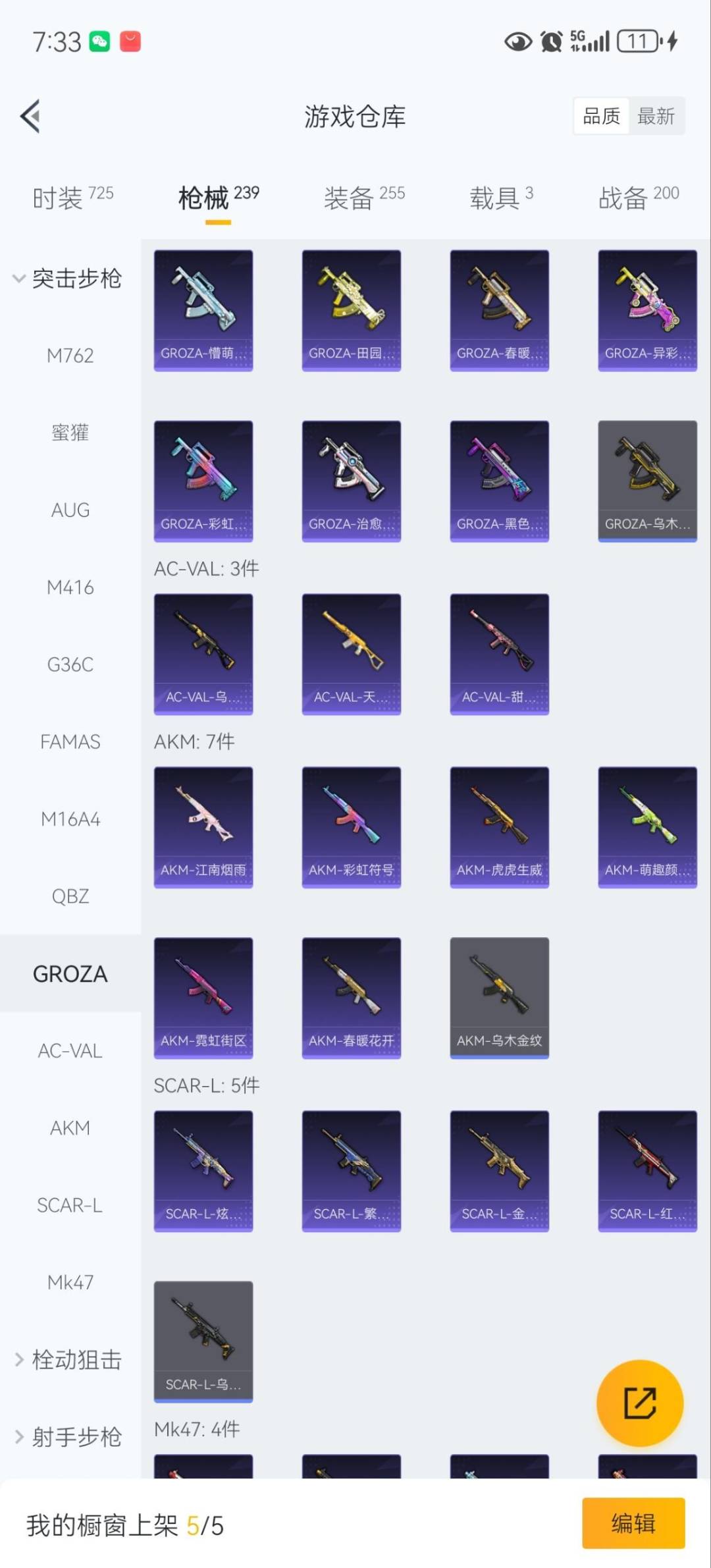
Task: Select M762 in the weapon sidebar
Action: click(70, 356)
